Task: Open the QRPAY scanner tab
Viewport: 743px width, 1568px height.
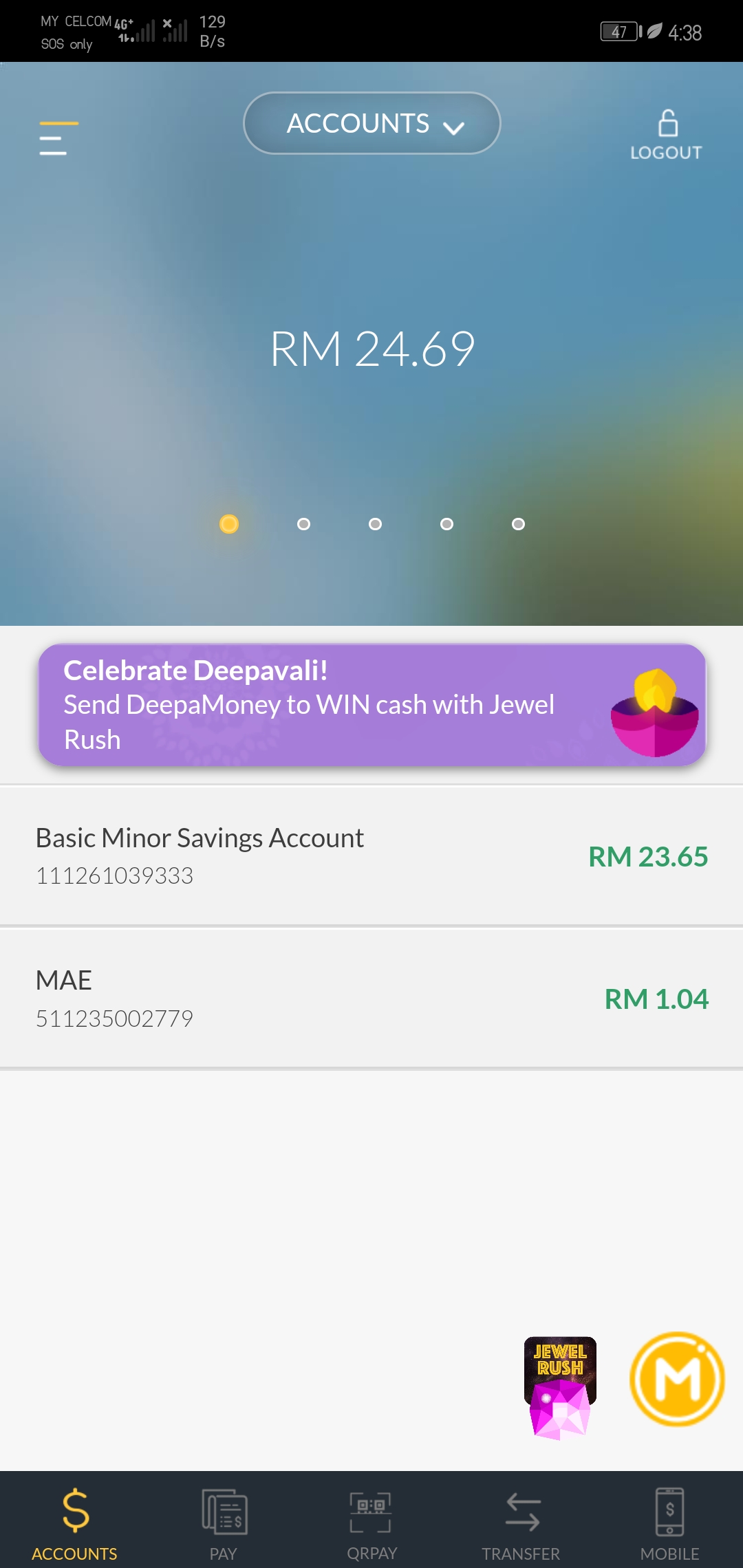Action: [371, 1523]
